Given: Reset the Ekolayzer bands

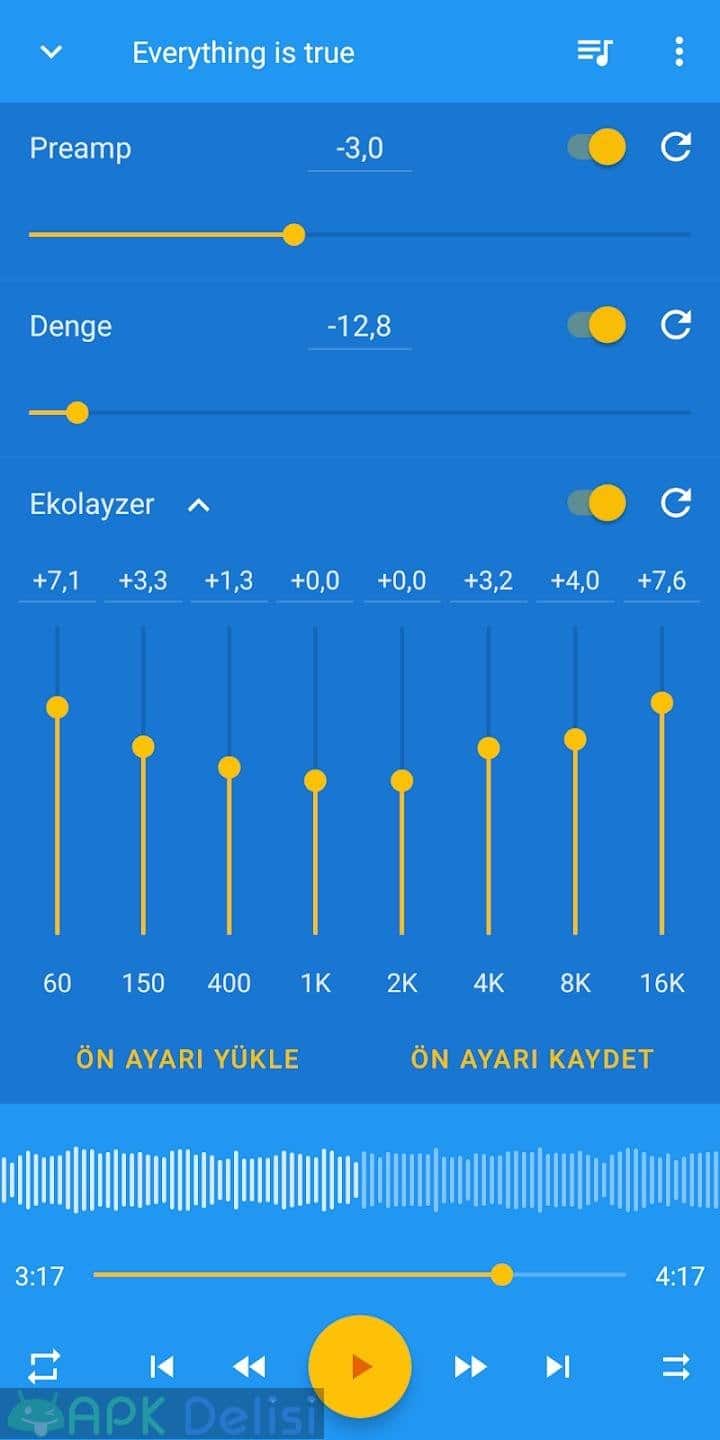Looking at the screenshot, I should click(676, 503).
